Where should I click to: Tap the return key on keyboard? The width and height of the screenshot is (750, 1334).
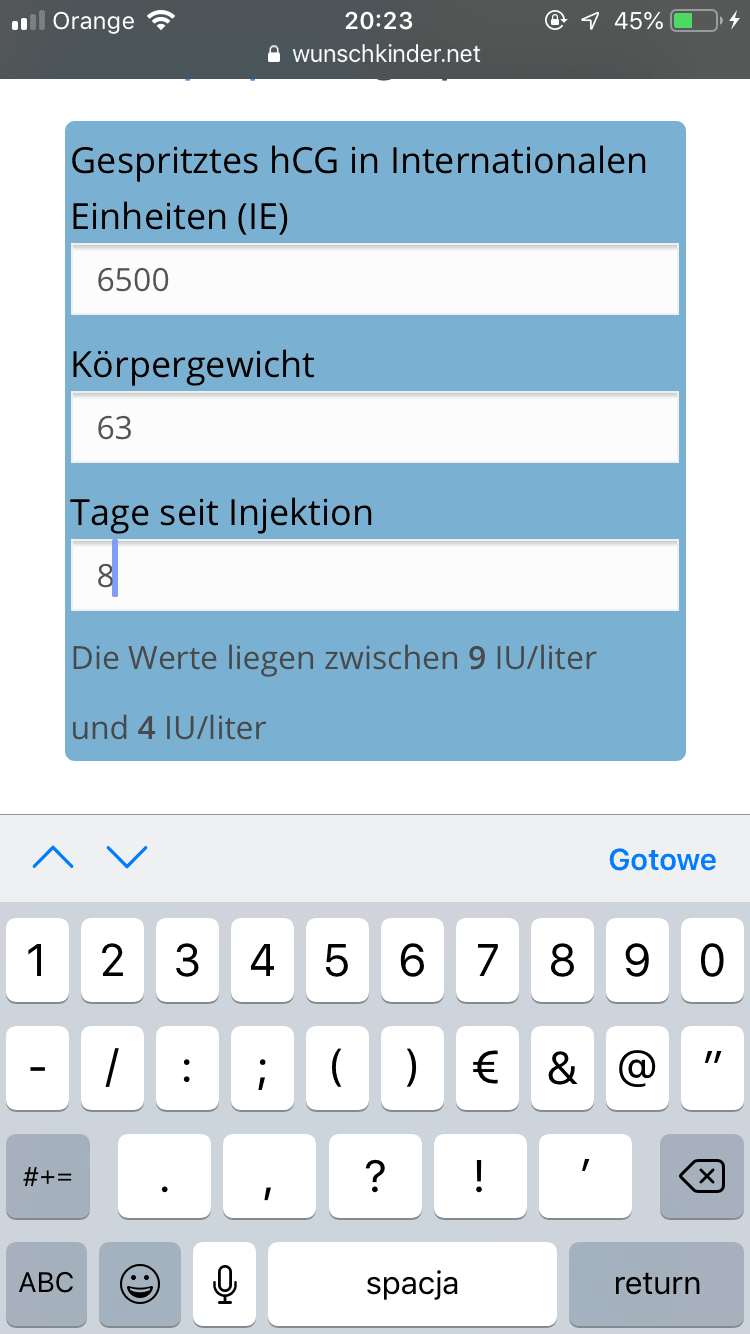point(656,1283)
